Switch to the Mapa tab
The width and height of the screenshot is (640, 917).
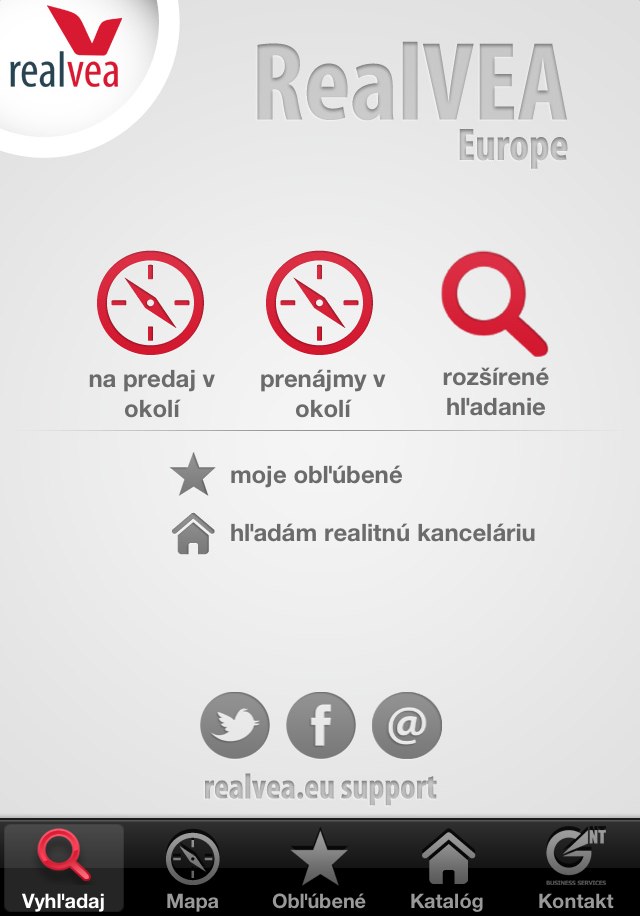point(192,869)
